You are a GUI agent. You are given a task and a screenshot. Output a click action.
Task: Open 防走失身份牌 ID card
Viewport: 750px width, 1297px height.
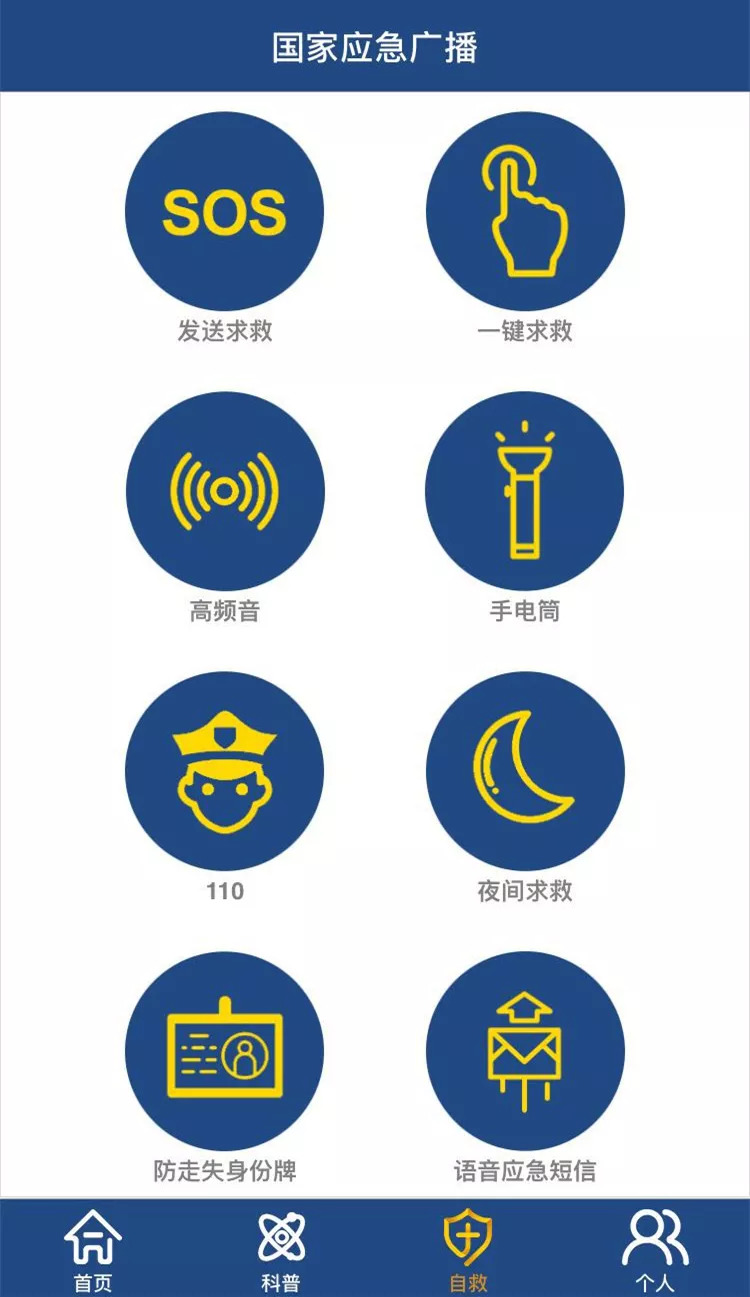[x=224, y=1051]
